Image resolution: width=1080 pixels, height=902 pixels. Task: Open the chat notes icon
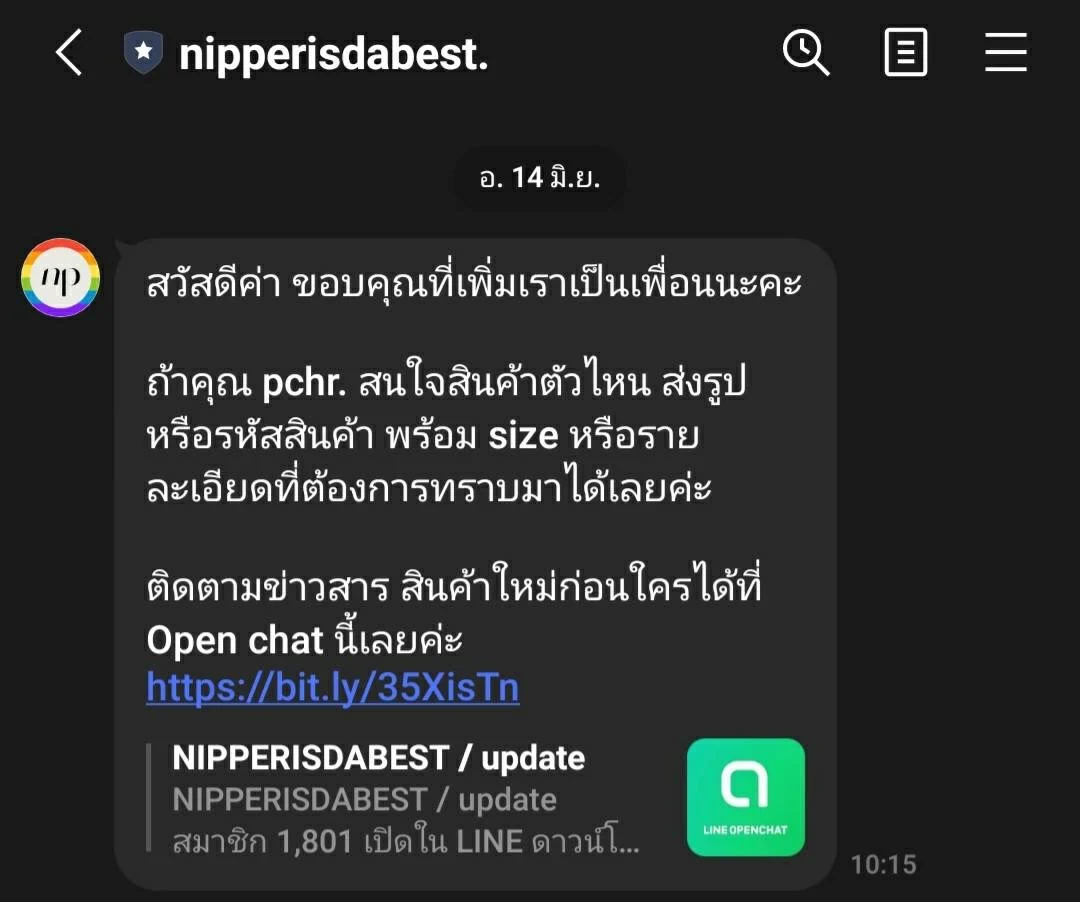(906, 52)
